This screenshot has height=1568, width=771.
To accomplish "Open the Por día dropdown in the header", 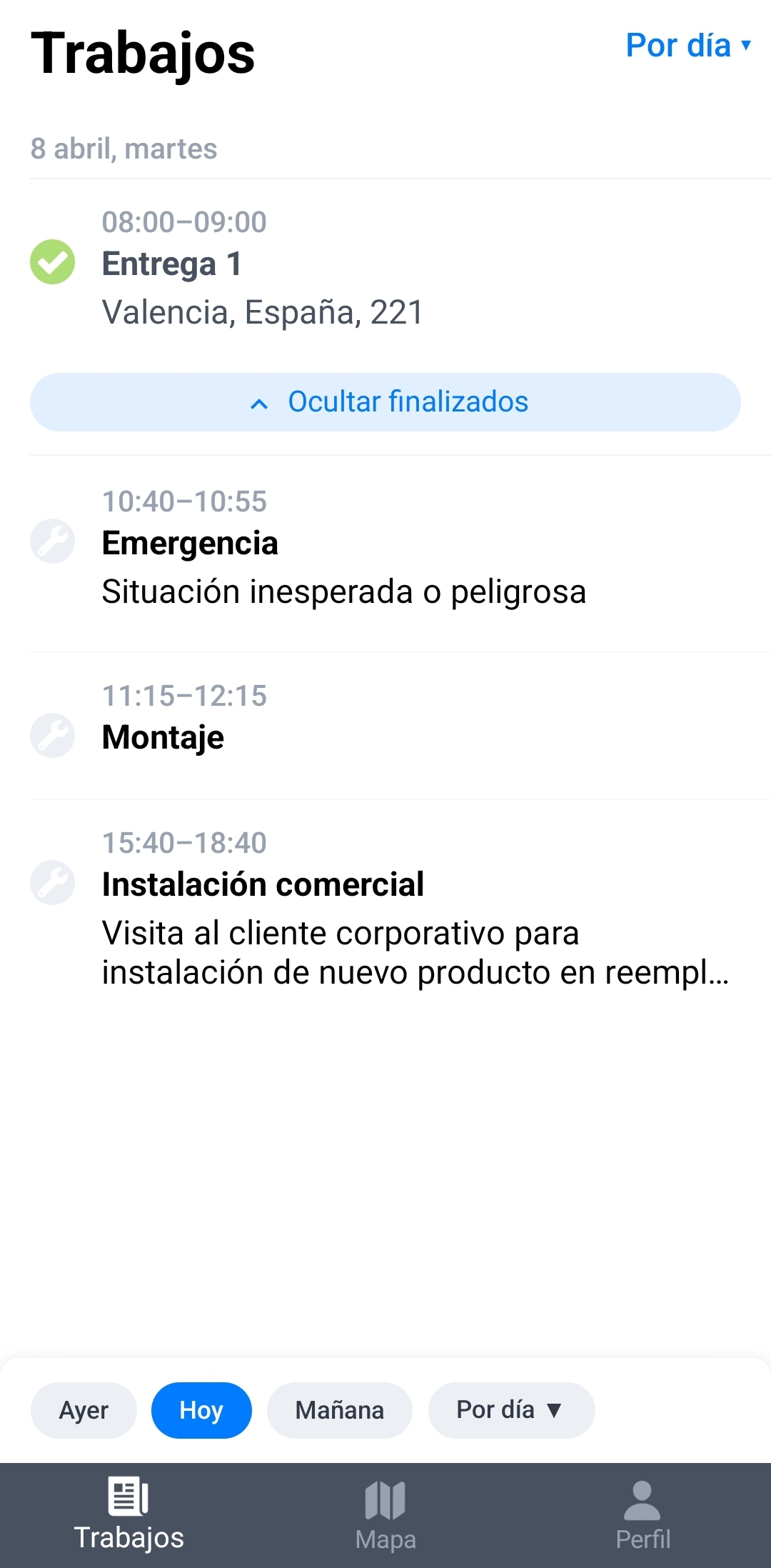I will click(687, 46).
